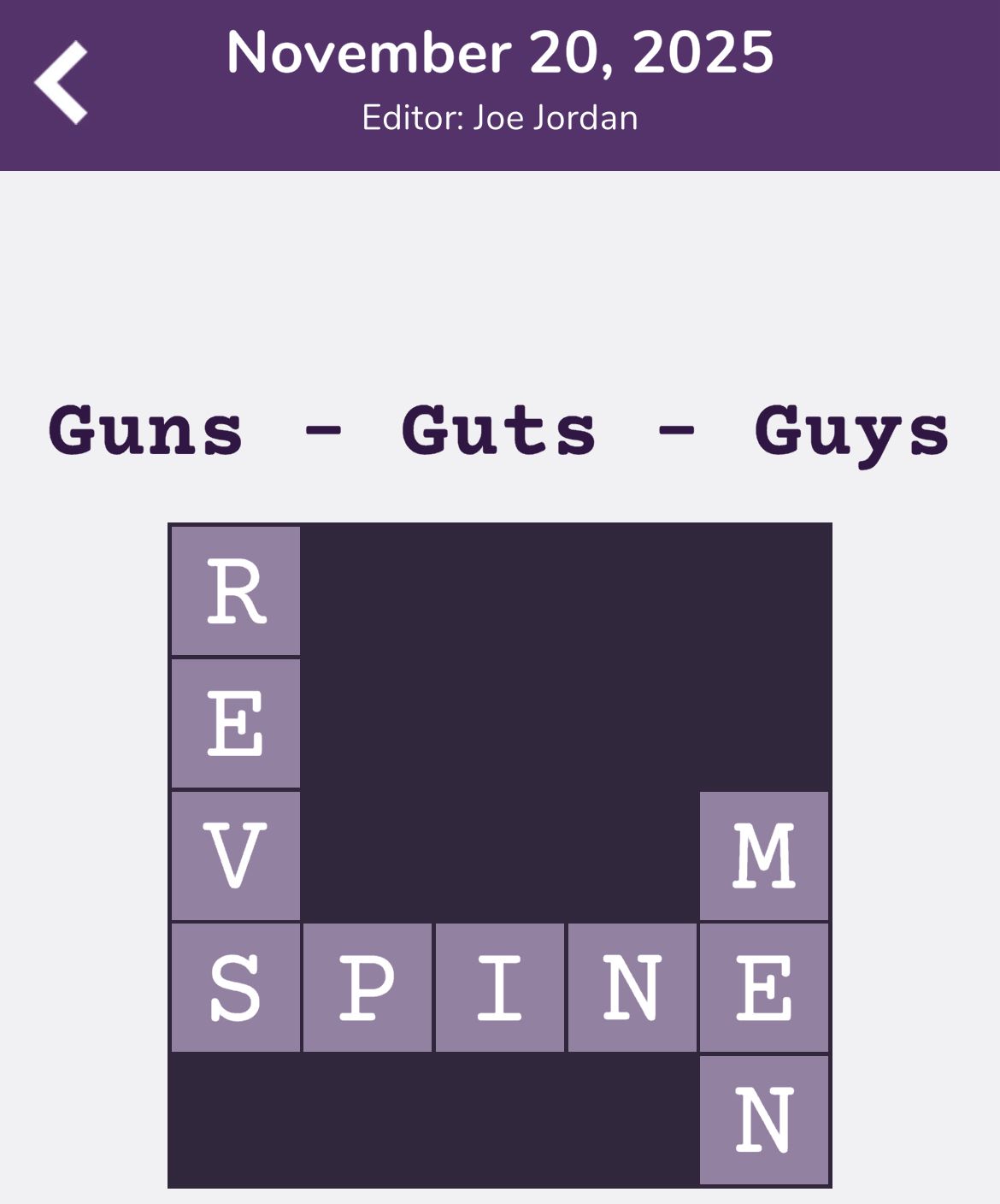This screenshot has height=1204, width=1000.
Task: Select the clue text Guns - Guts - Guys
Action: click(500, 432)
